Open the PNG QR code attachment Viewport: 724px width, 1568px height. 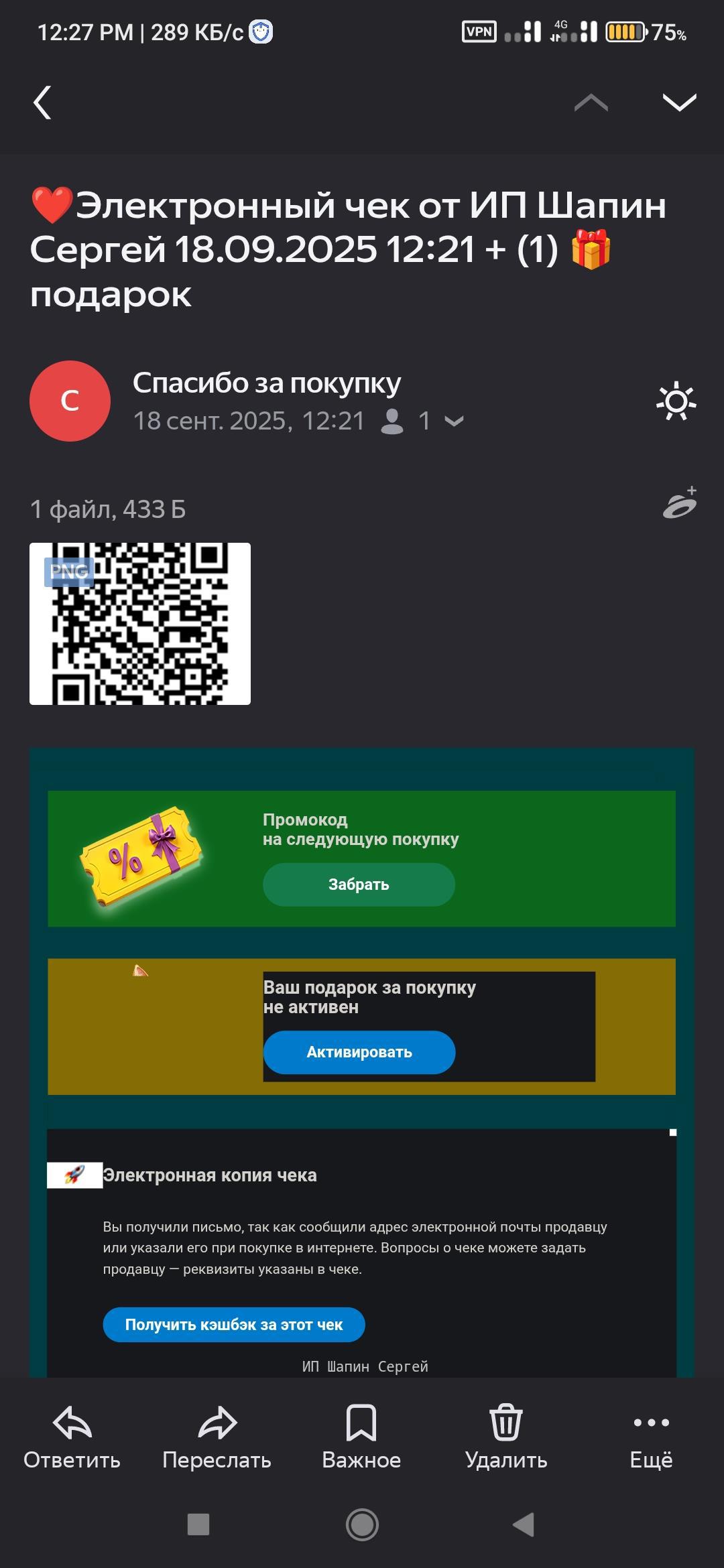[x=140, y=623]
